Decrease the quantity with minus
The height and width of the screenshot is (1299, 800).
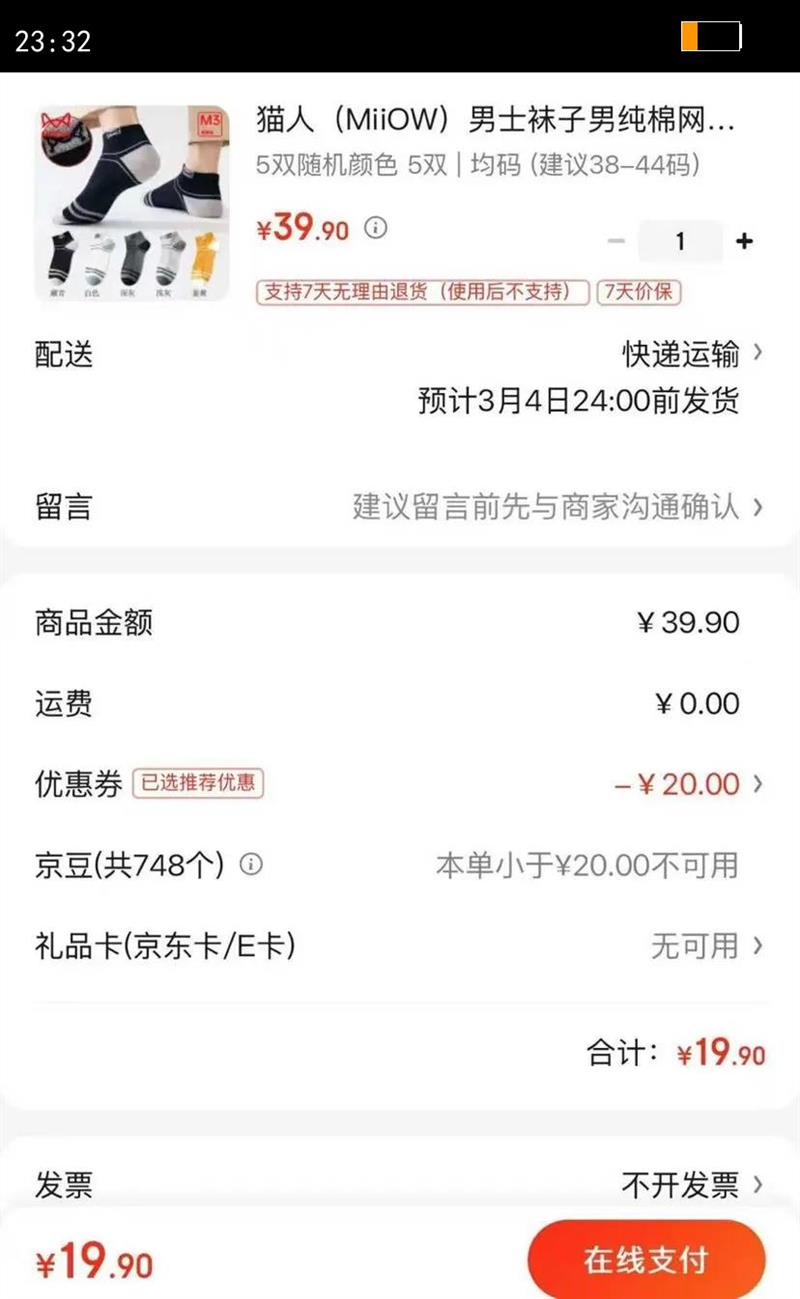point(616,241)
